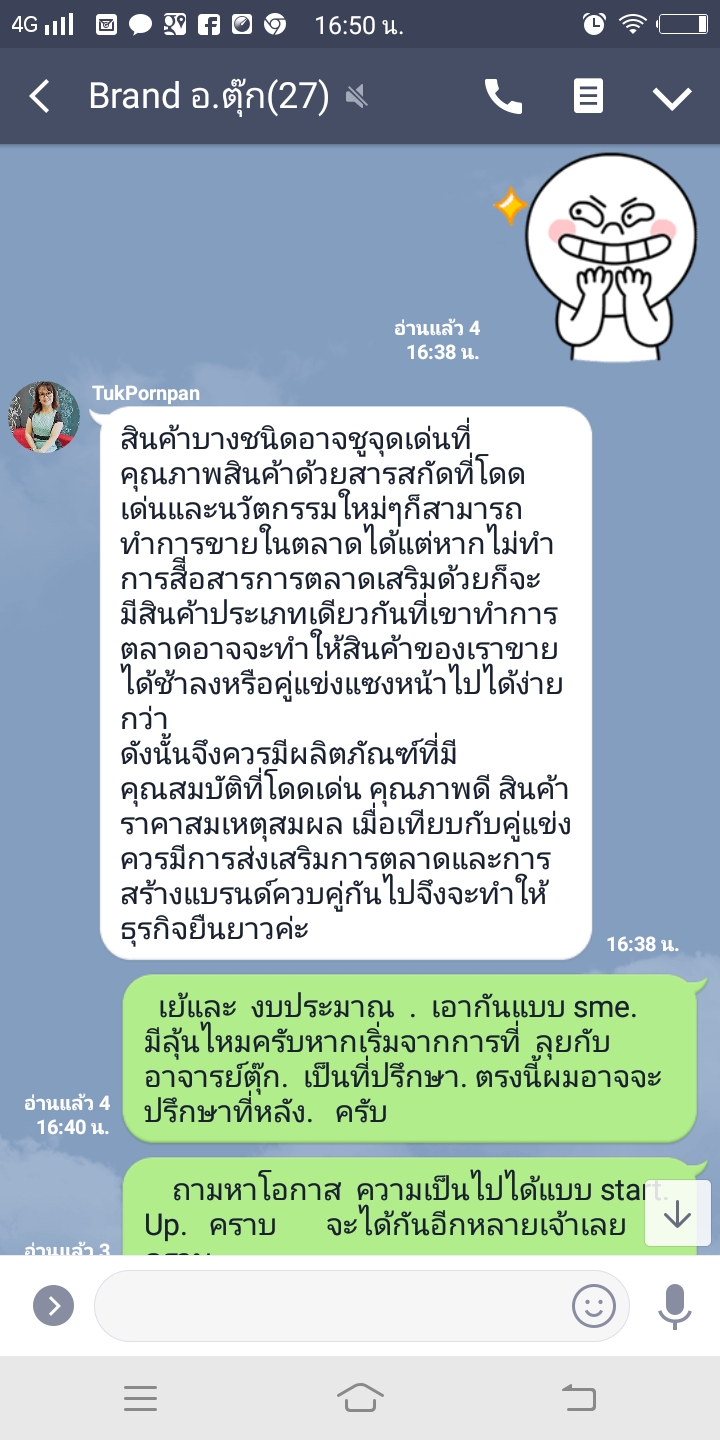Go back from the Brand chat
The height and width of the screenshot is (1440, 720).
[40, 97]
